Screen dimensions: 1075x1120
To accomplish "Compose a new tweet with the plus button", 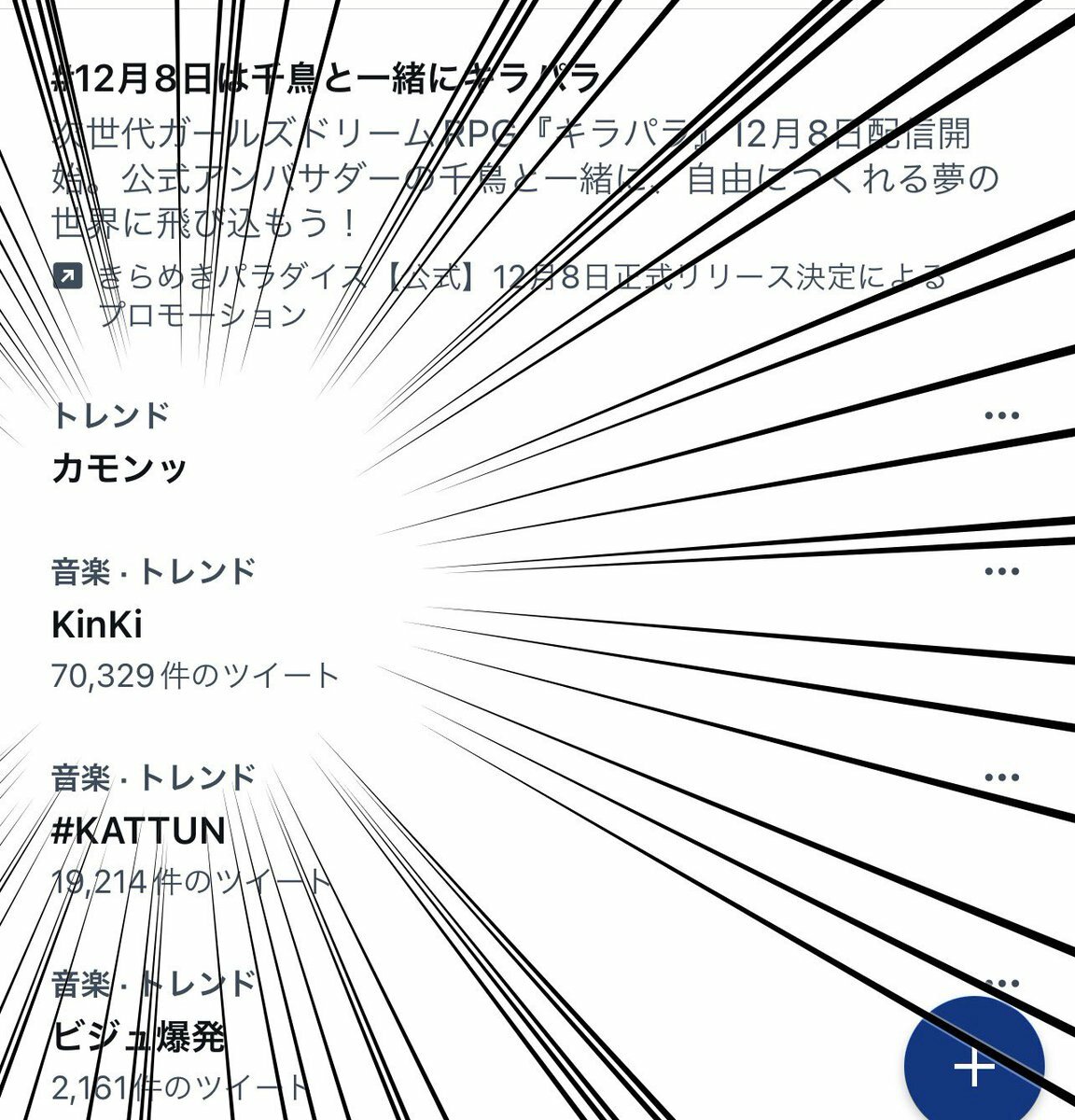I will pos(974,1067).
